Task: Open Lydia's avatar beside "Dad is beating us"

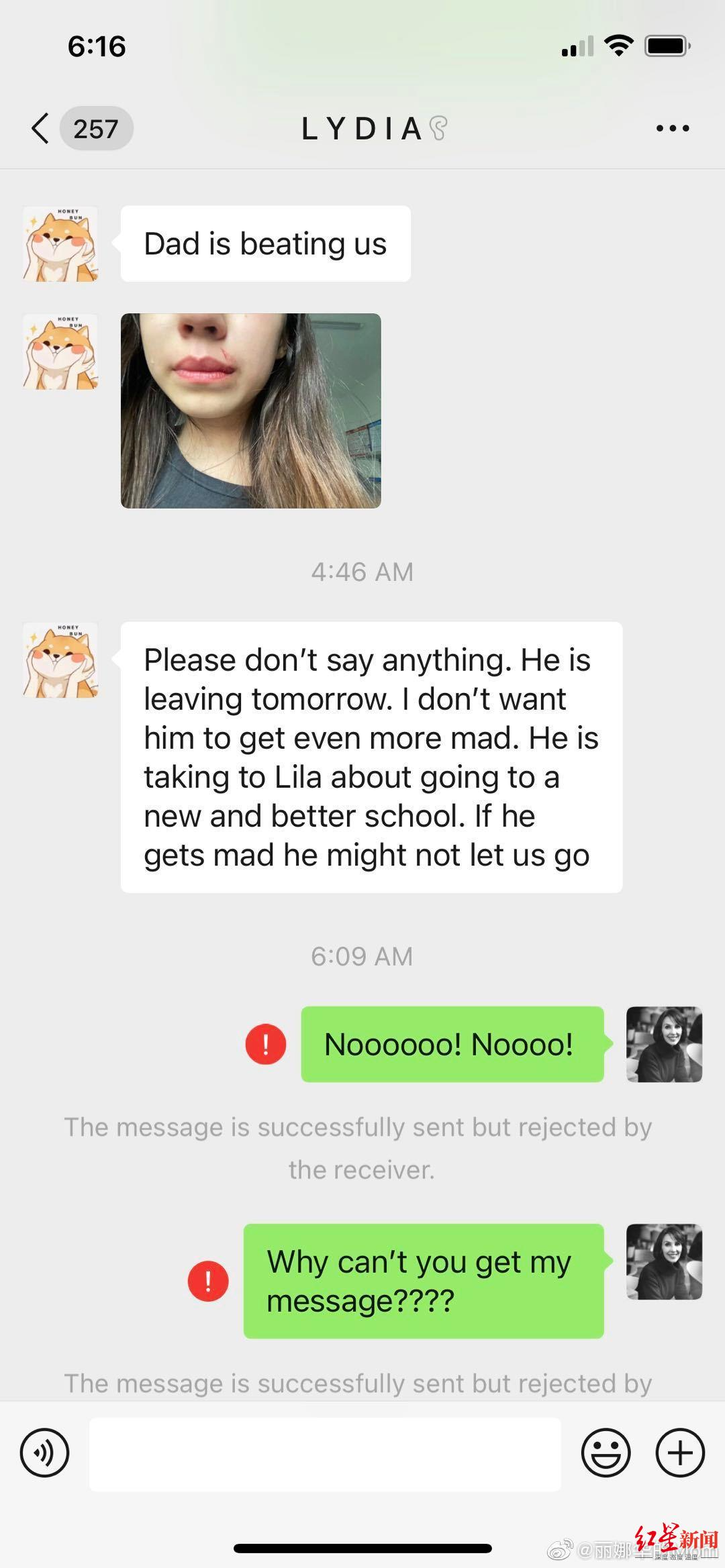Action: pyautogui.click(x=60, y=244)
